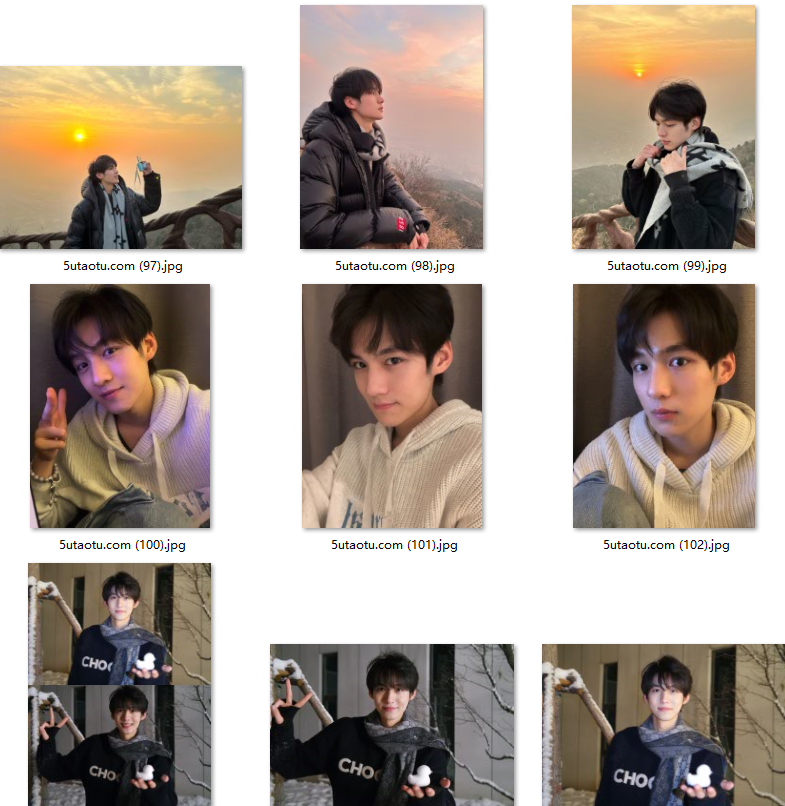Screen dimensions: 785x806
Task: Open file 5utaotu.com (99).jpg
Action: tap(663, 127)
